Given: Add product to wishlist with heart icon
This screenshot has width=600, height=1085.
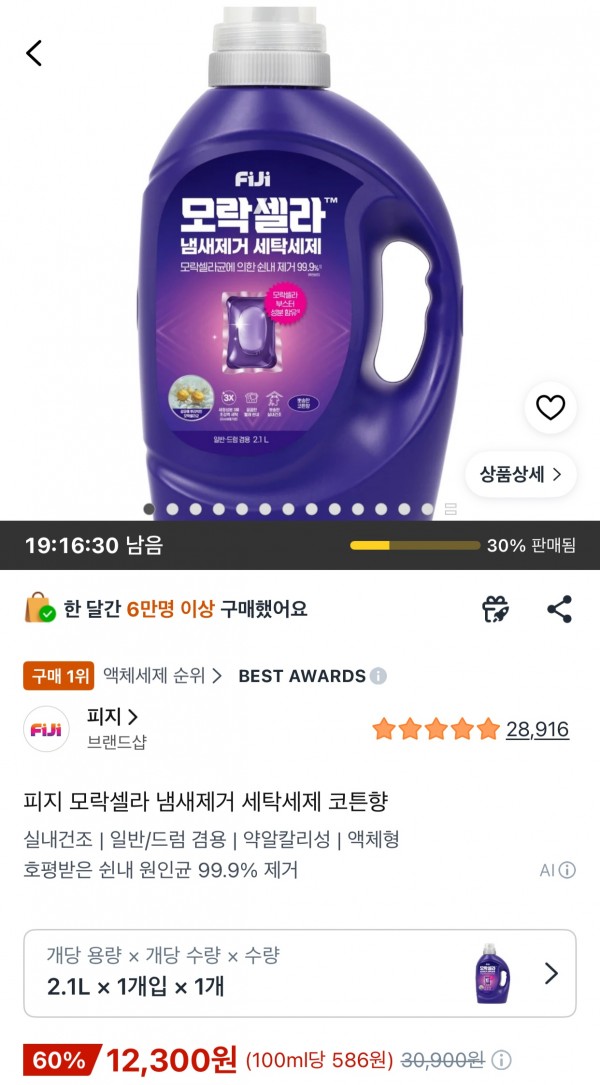Looking at the screenshot, I should pyautogui.click(x=550, y=408).
